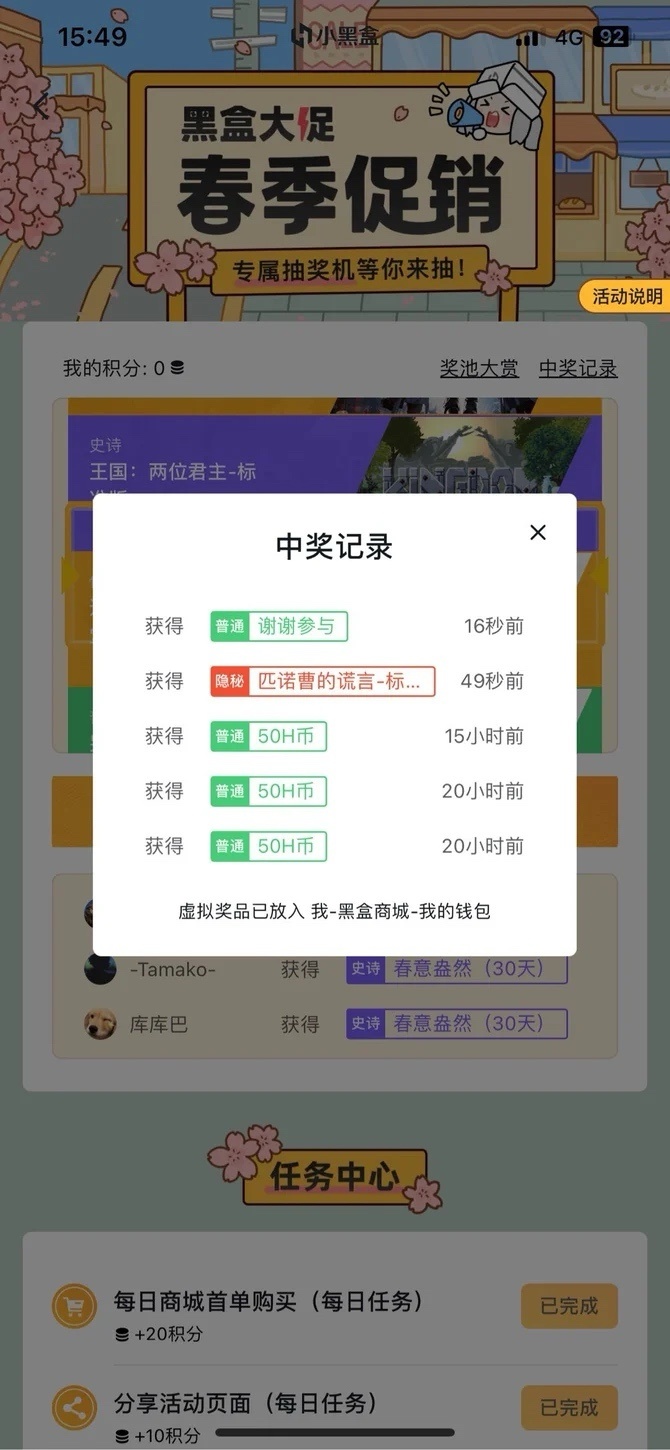Open the 谢谢参与 prize entry
This screenshot has height=1450, width=670.
pos(279,627)
